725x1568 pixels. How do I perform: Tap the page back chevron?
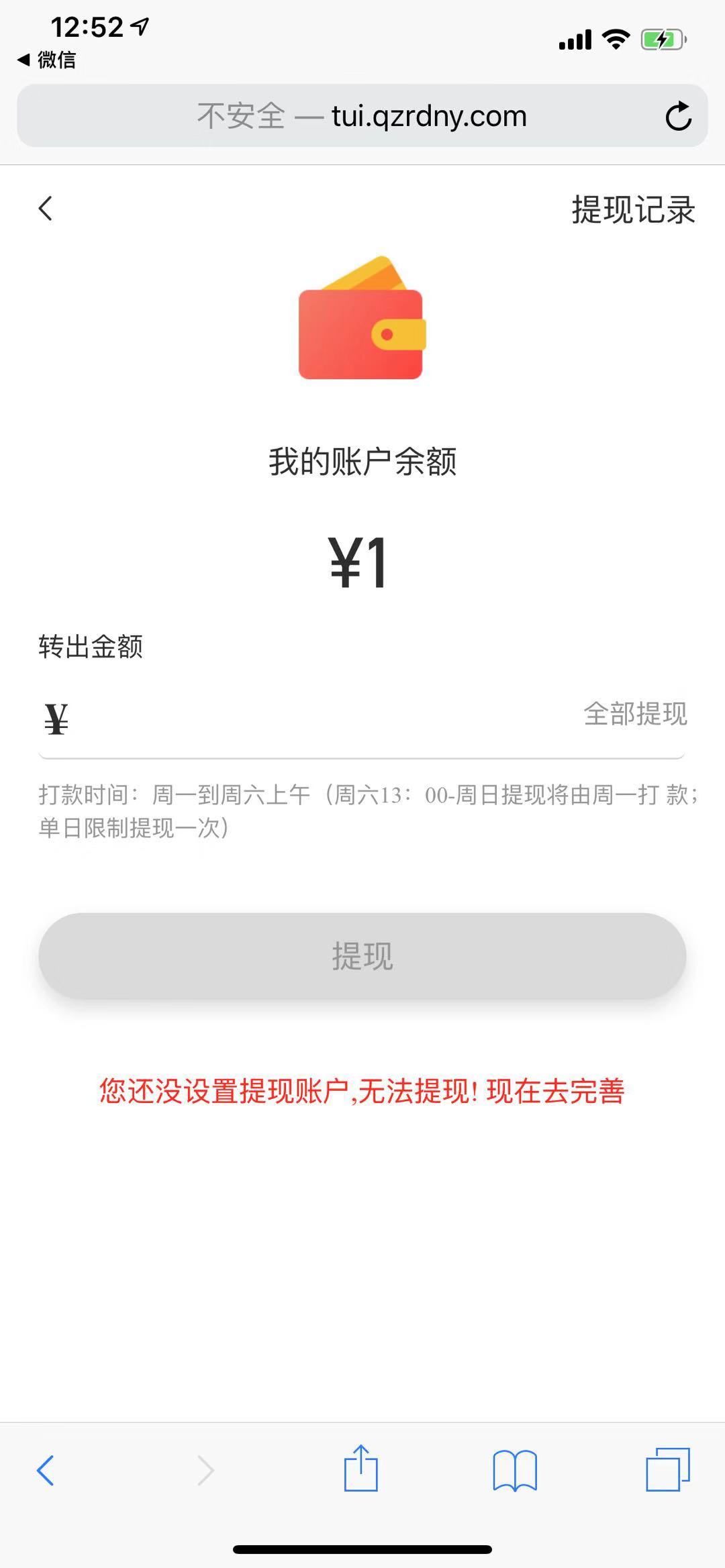click(x=44, y=208)
